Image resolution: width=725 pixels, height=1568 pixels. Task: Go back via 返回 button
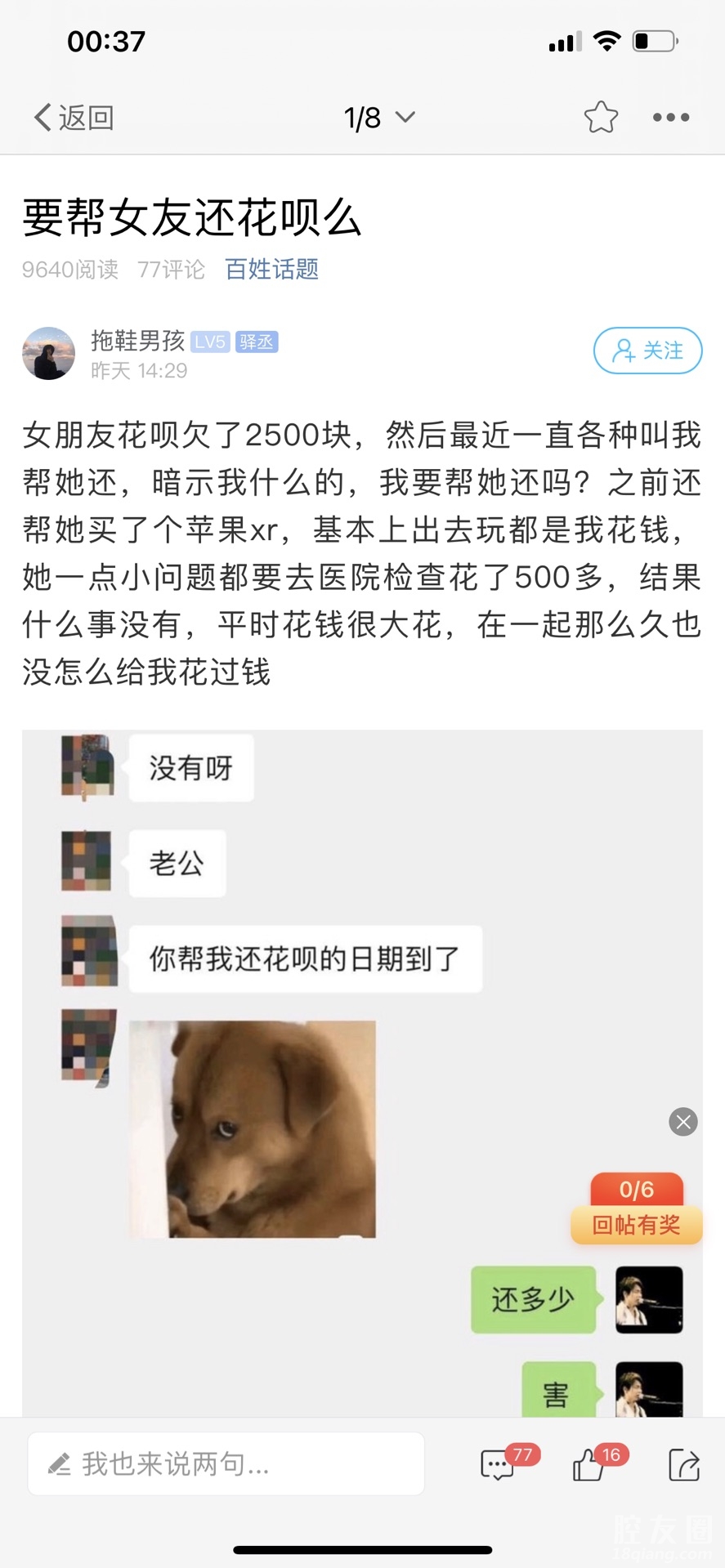[x=73, y=118]
